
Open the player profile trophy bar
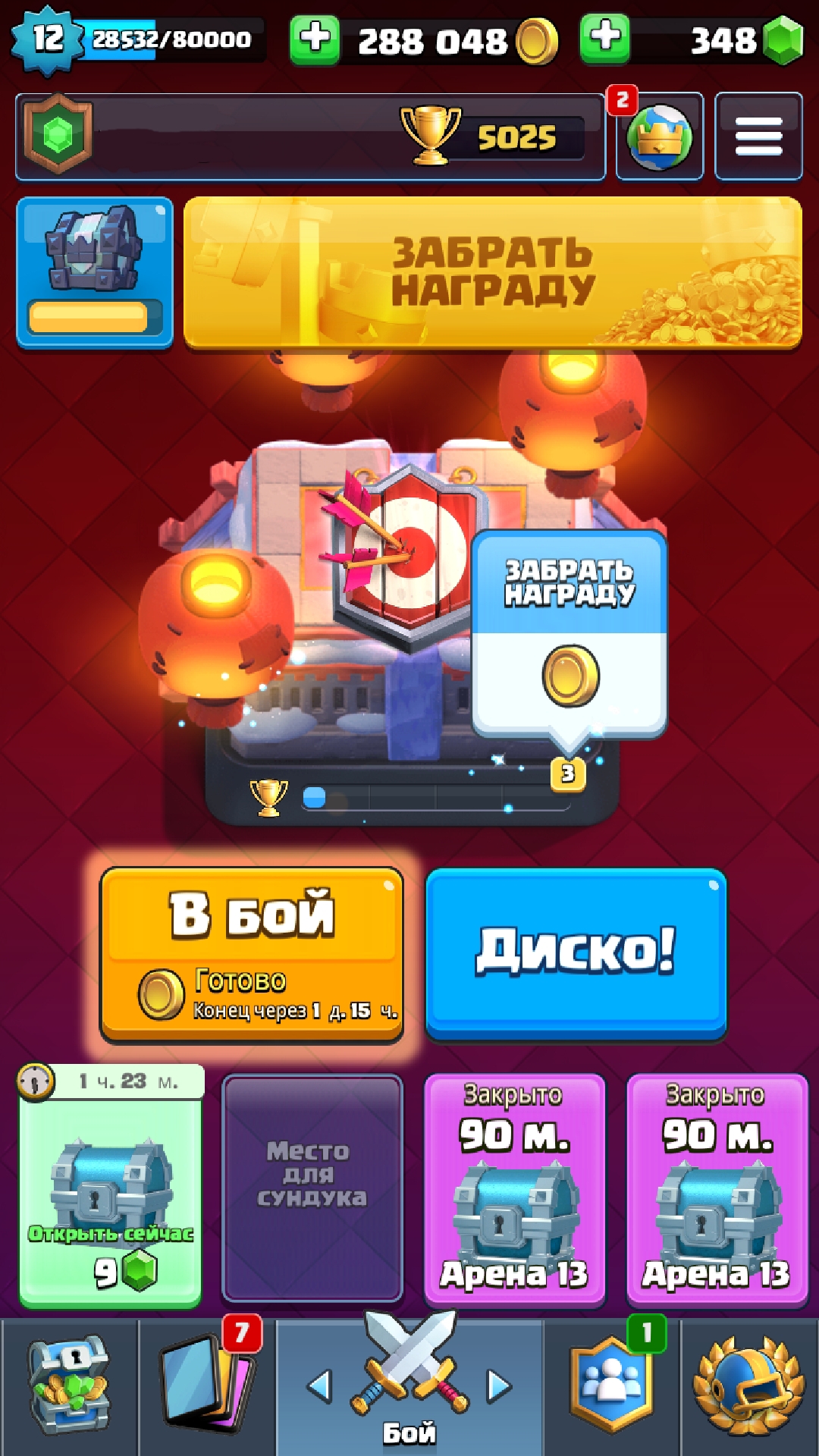(x=311, y=137)
